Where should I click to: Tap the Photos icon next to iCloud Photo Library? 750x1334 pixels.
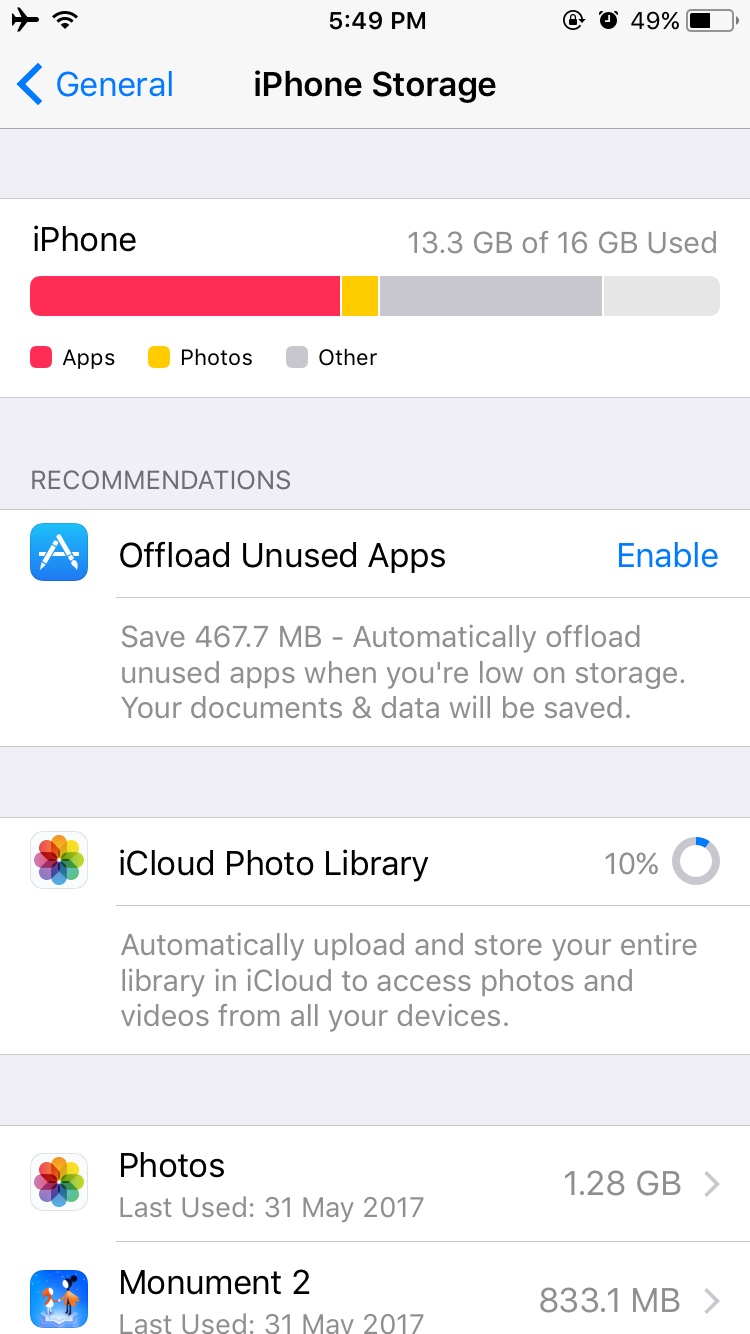point(58,860)
